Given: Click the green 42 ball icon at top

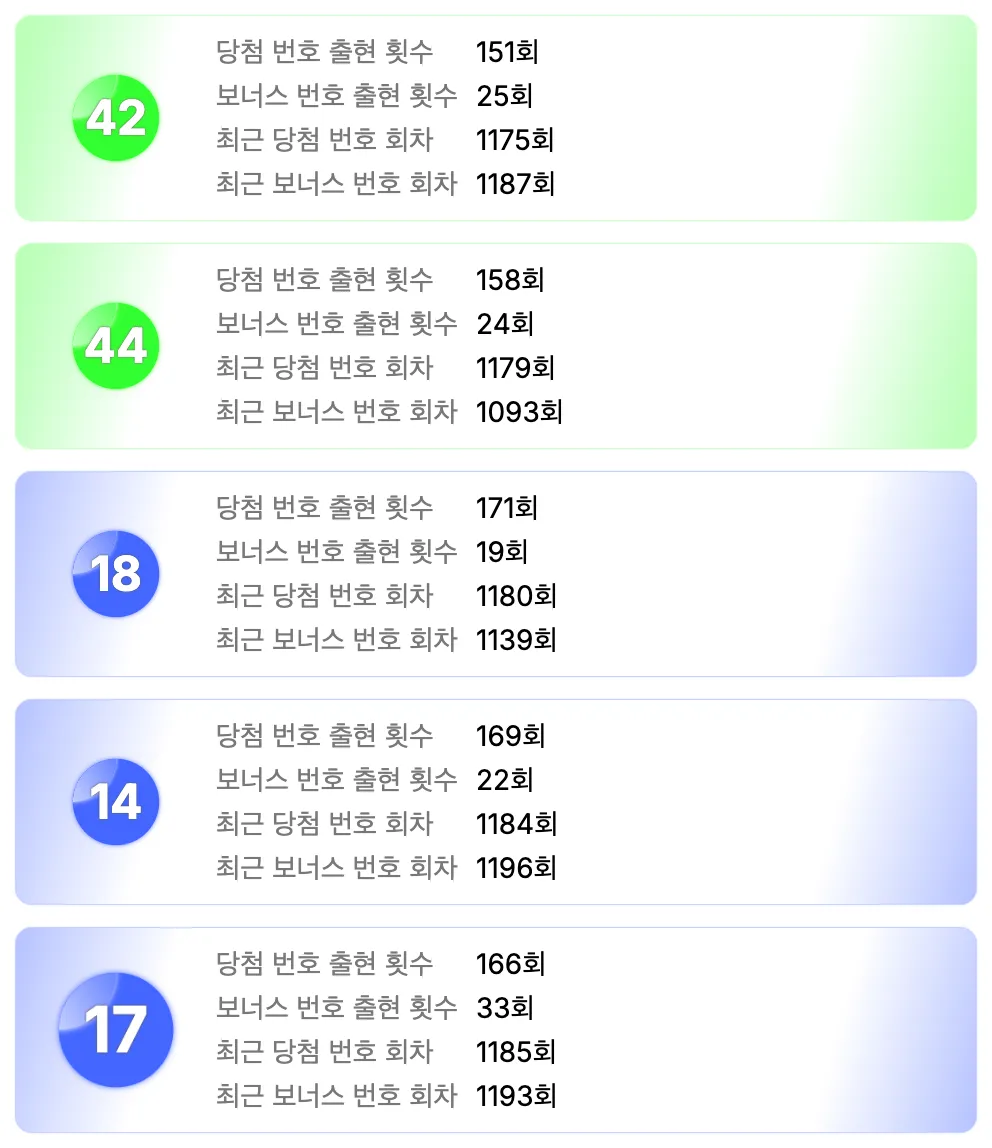Looking at the screenshot, I should 115,116.
